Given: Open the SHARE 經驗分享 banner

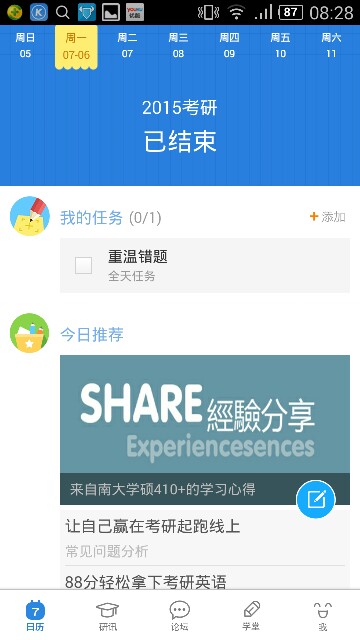Looking at the screenshot, I should point(205,430).
